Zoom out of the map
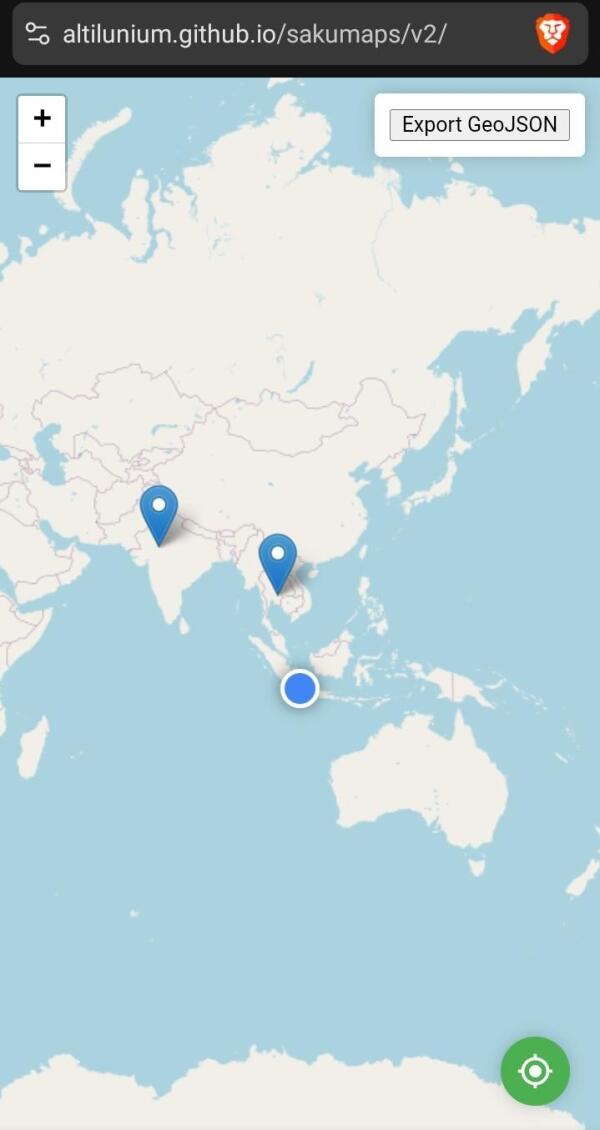The height and width of the screenshot is (1130, 600). pyautogui.click(x=42, y=166)
